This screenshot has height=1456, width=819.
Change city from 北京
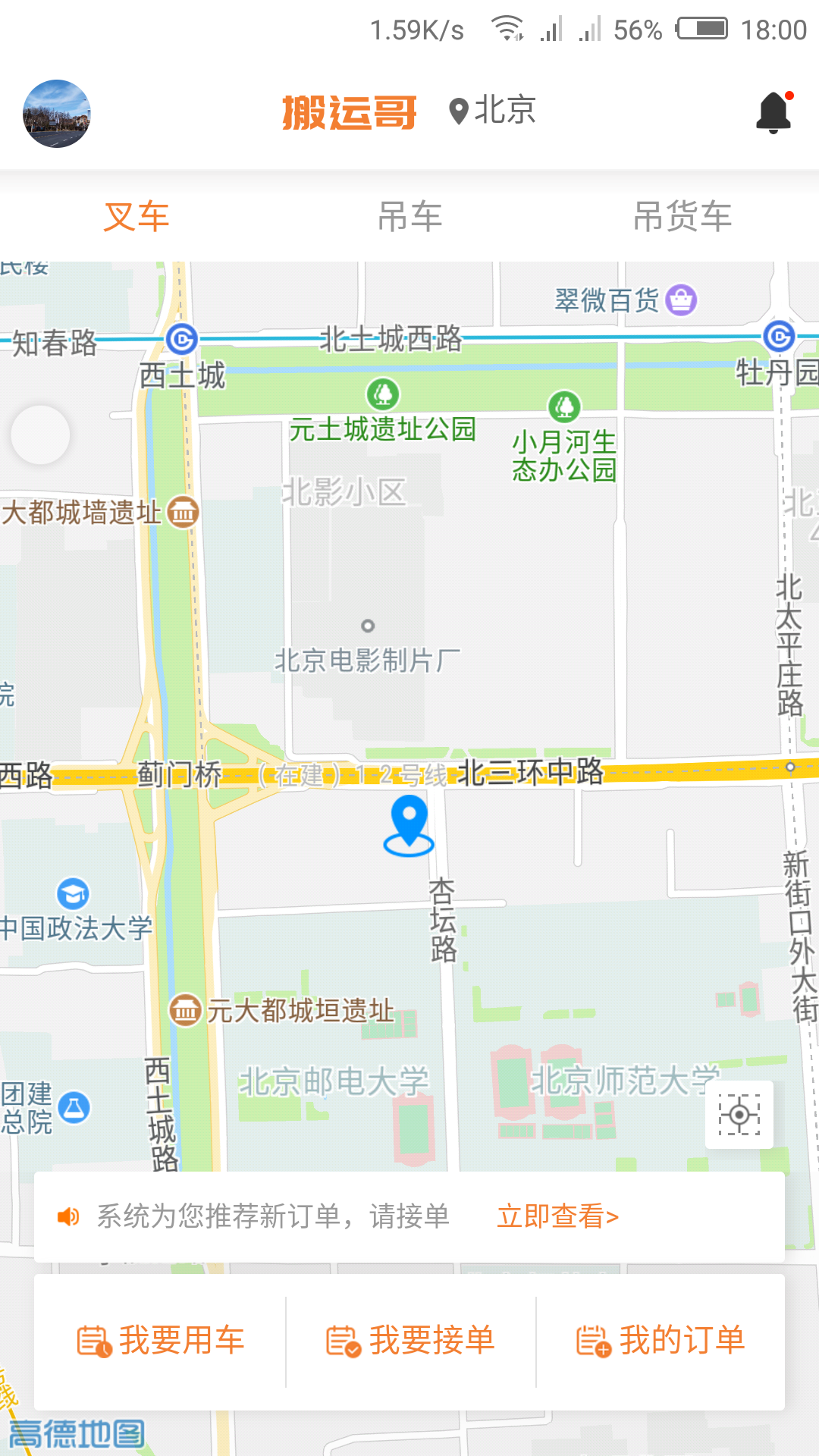click(x=493, y=111)
